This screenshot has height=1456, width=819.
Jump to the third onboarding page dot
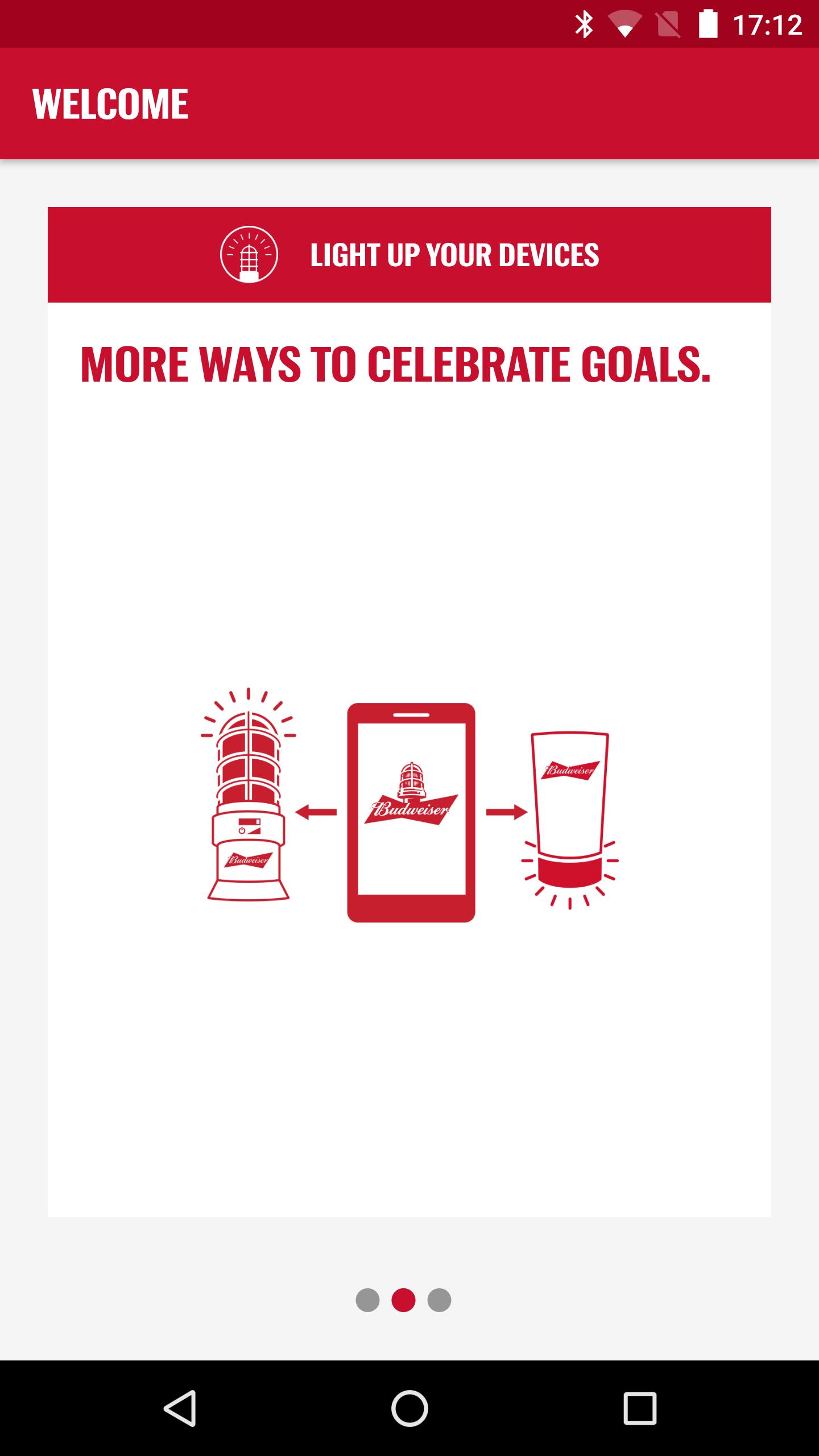click(439, 1300)
